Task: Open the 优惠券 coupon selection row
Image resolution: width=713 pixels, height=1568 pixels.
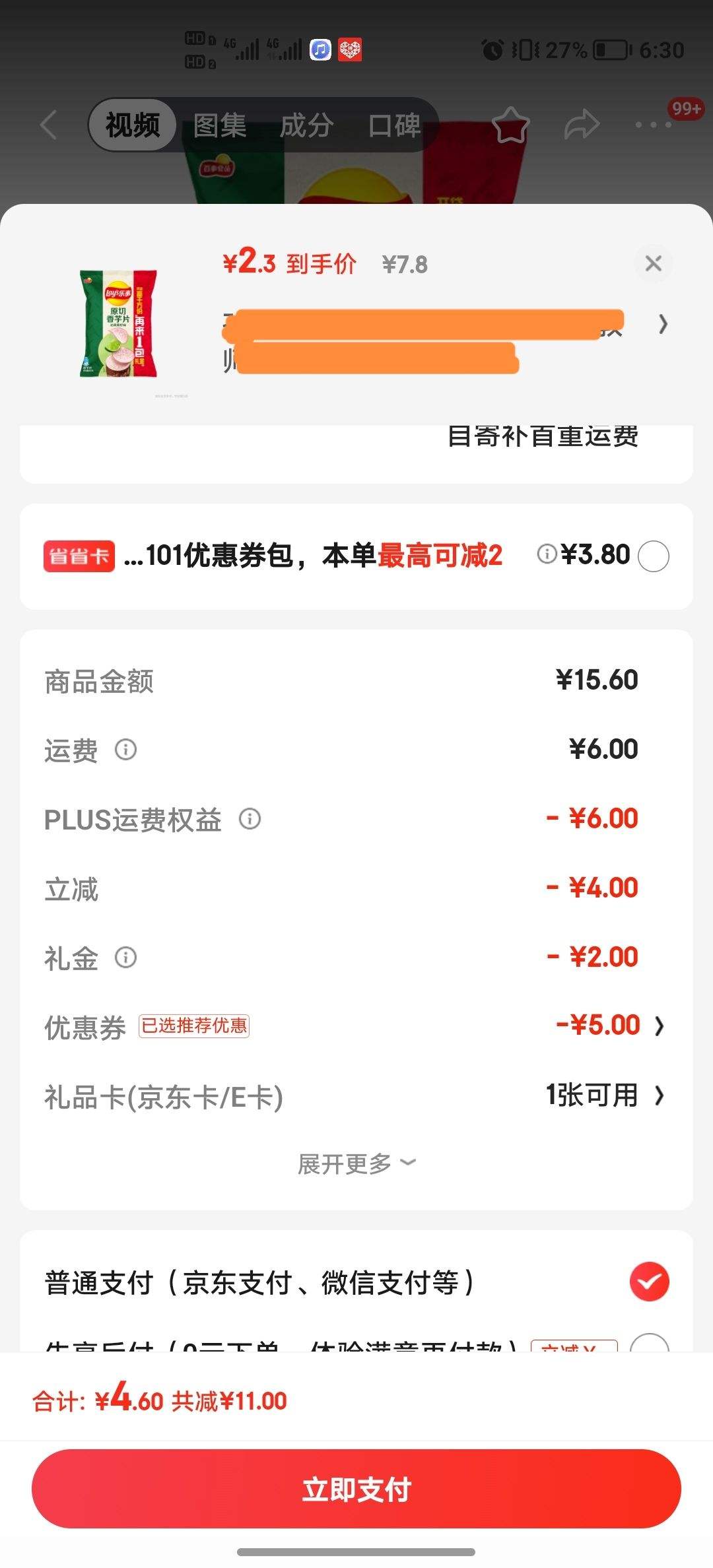Action: click(658, 1026)
